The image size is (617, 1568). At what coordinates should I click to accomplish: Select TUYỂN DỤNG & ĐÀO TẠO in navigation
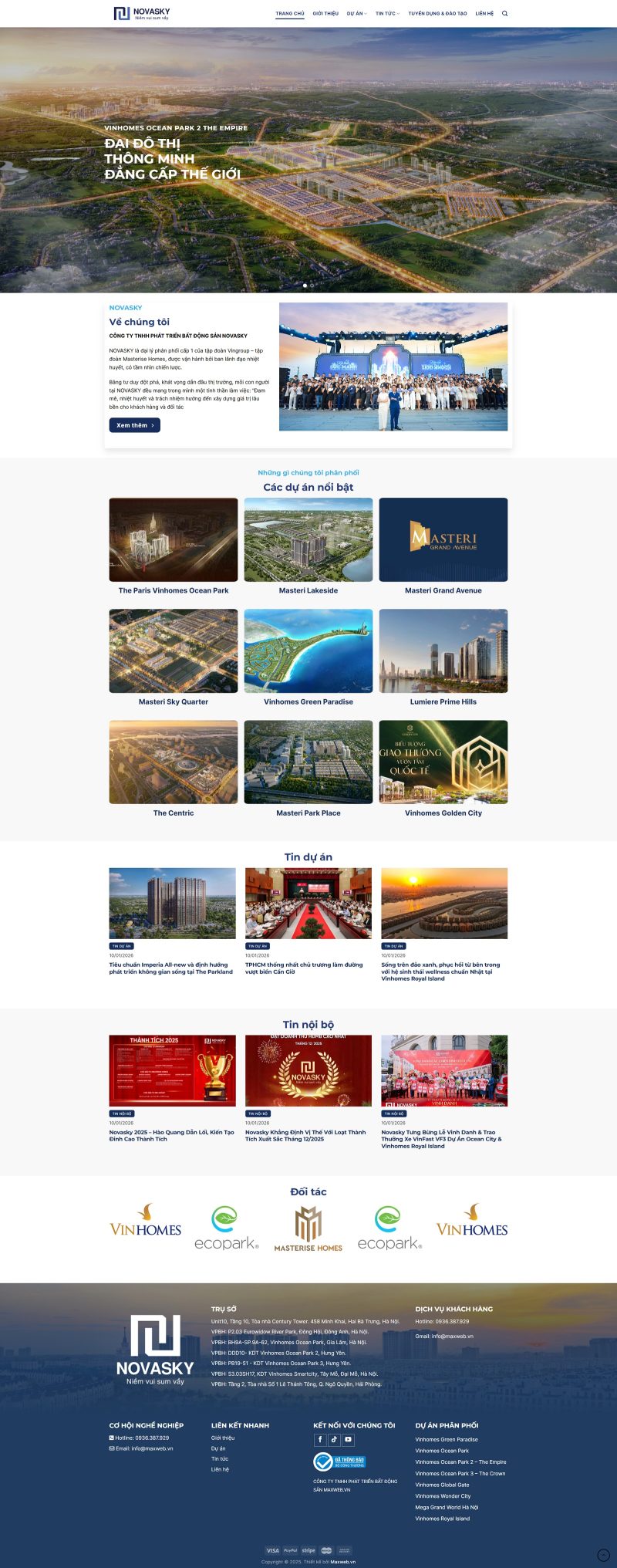[x=437, y=13]
